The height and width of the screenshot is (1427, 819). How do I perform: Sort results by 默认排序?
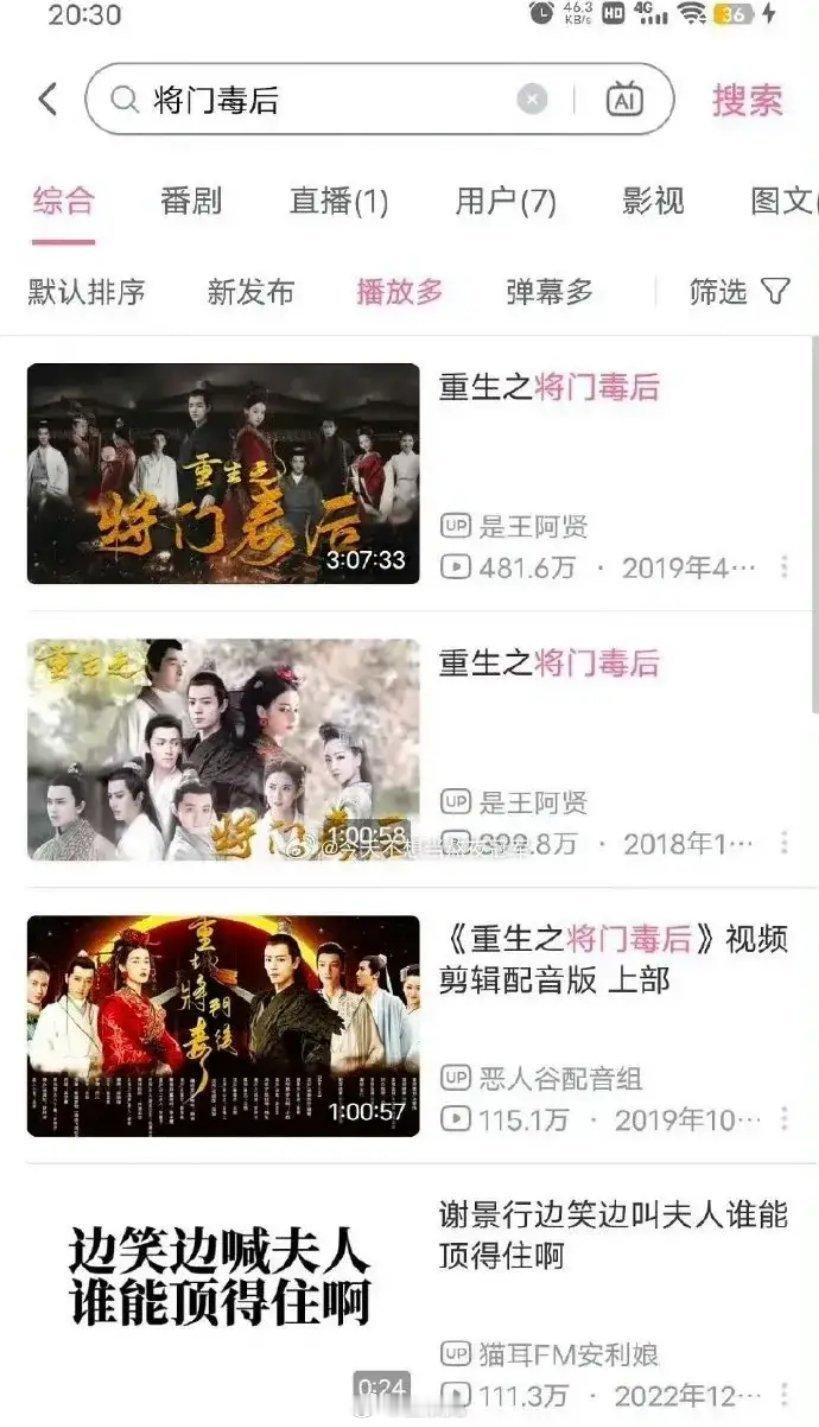point(87,291)
